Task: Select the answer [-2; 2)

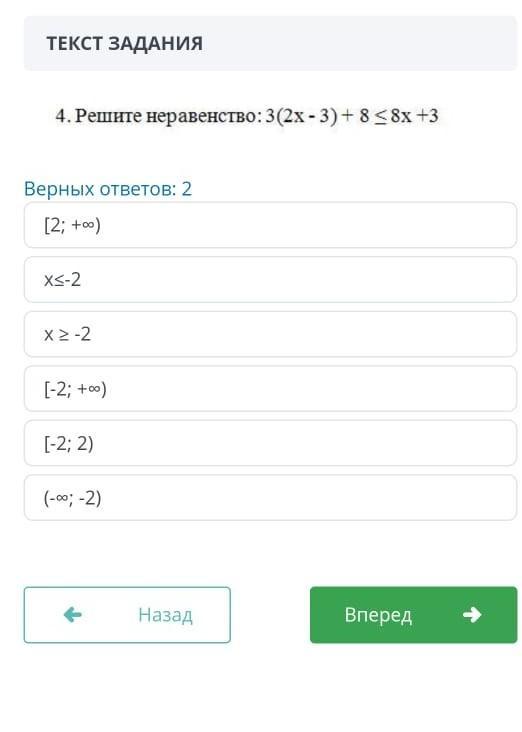Action: pos(270,443)
